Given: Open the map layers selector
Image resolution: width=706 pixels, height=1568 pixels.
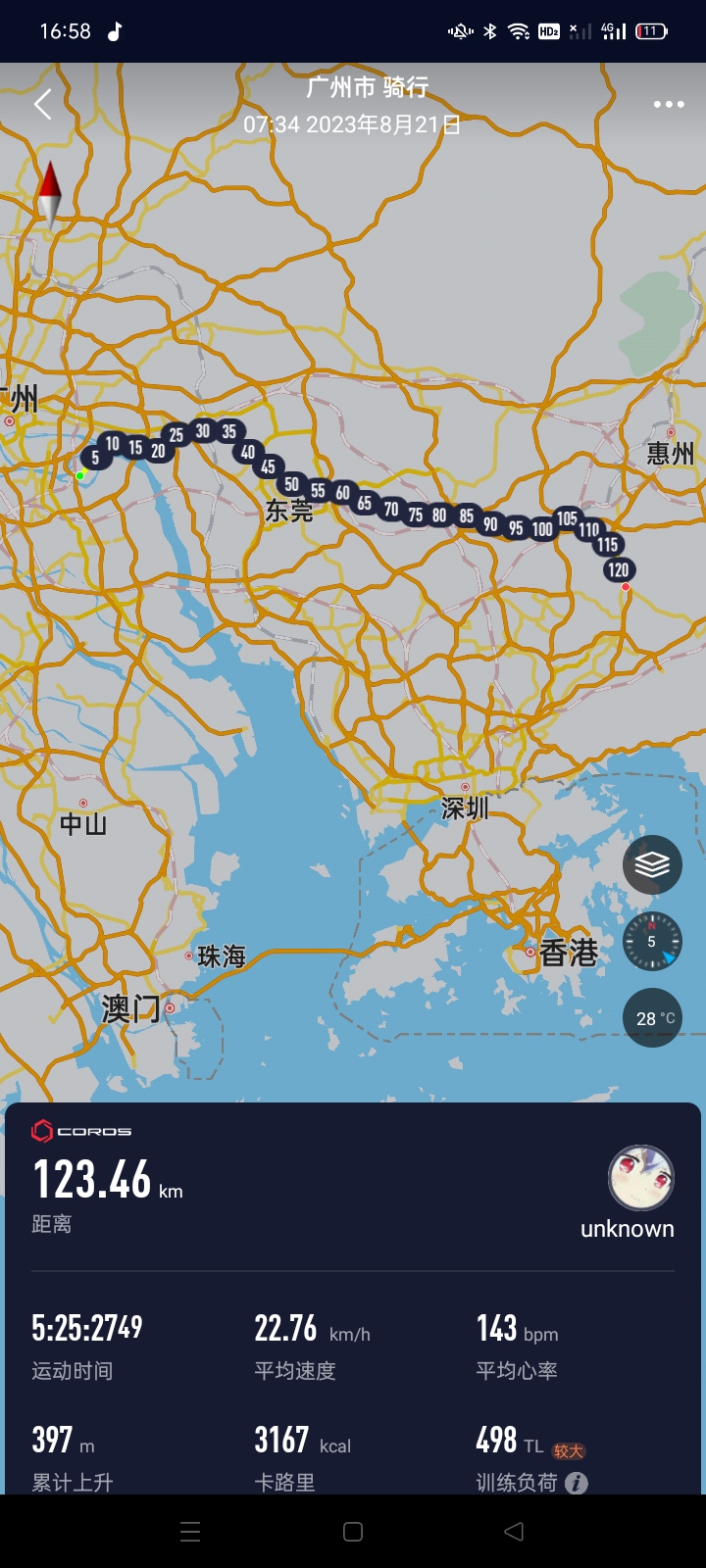Looking at the screenshot, I should click(x=651, y=865).
